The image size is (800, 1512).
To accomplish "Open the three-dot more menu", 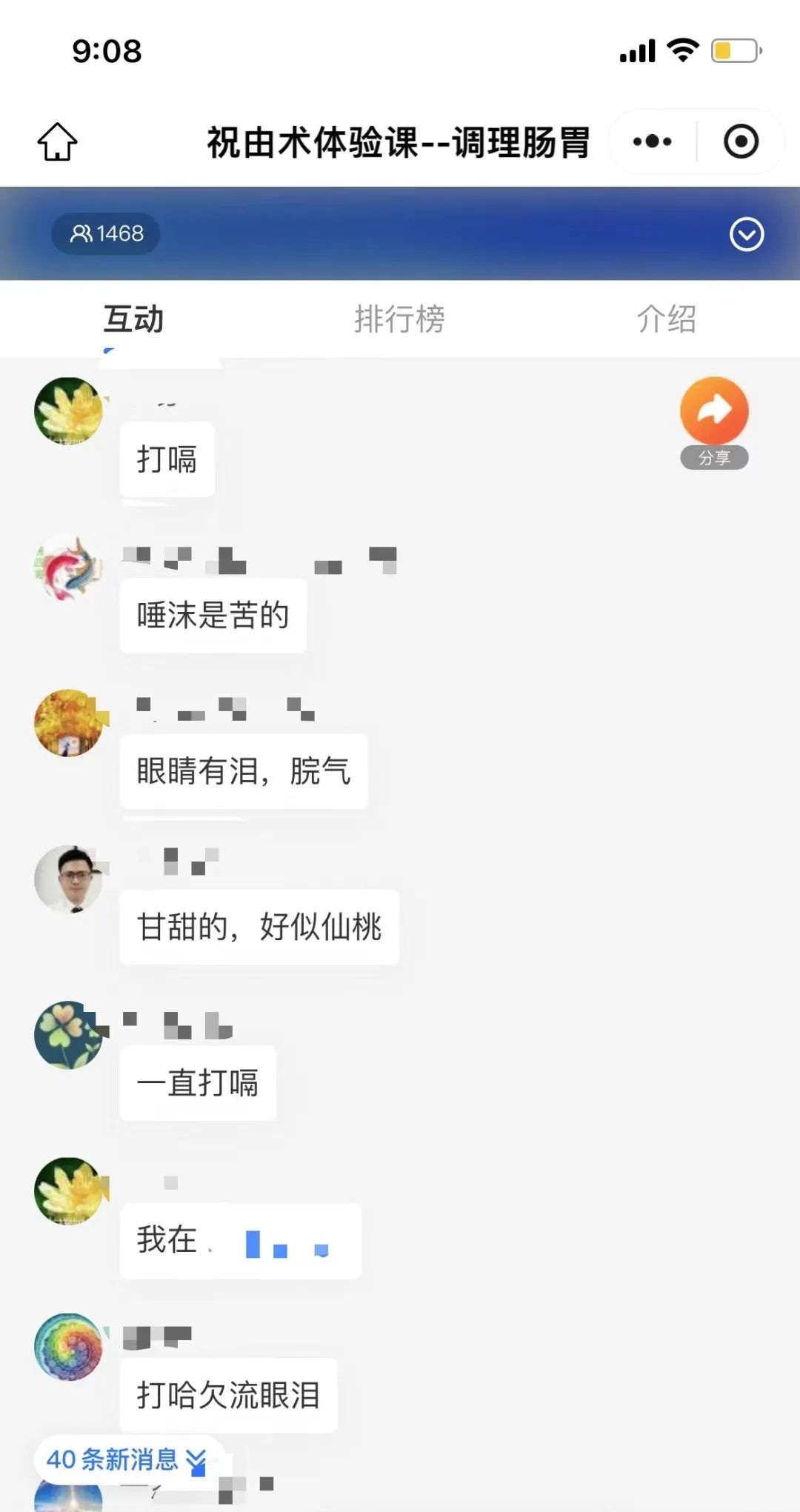I will tap(652, 141).
